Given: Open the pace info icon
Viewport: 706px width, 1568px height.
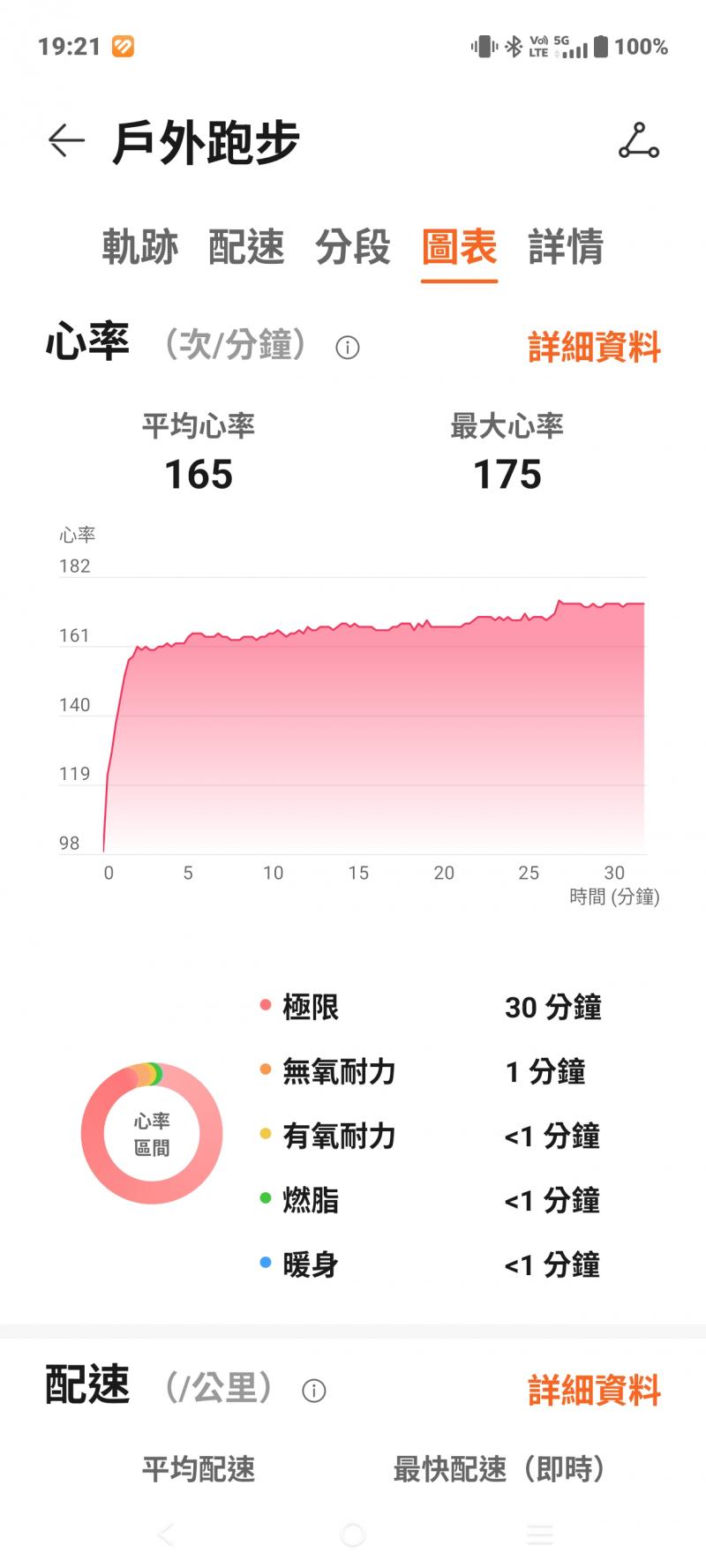Looking at the screenshot, I should (314, 1391).
